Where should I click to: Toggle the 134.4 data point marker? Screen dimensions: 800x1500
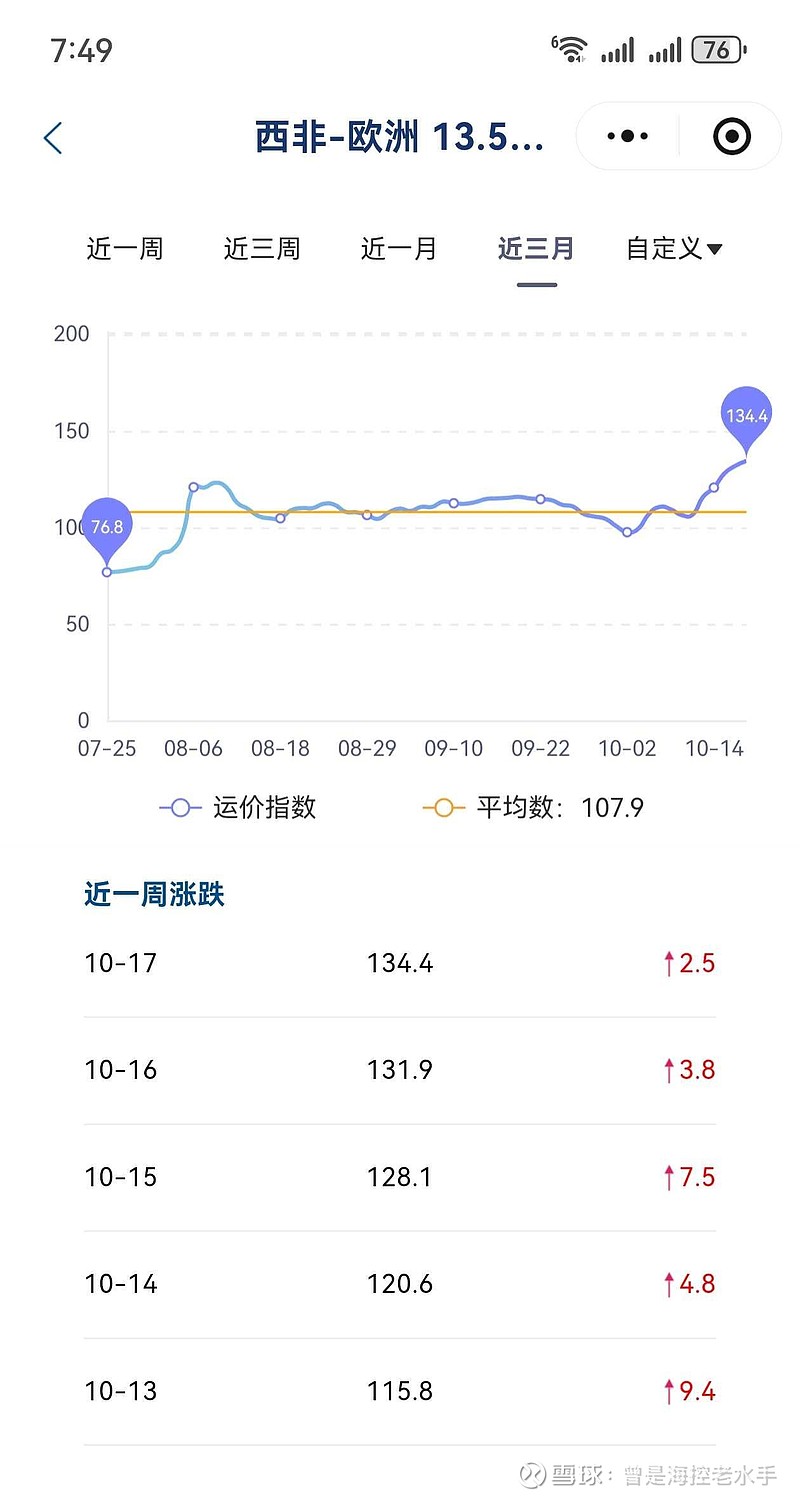(747, 414)
